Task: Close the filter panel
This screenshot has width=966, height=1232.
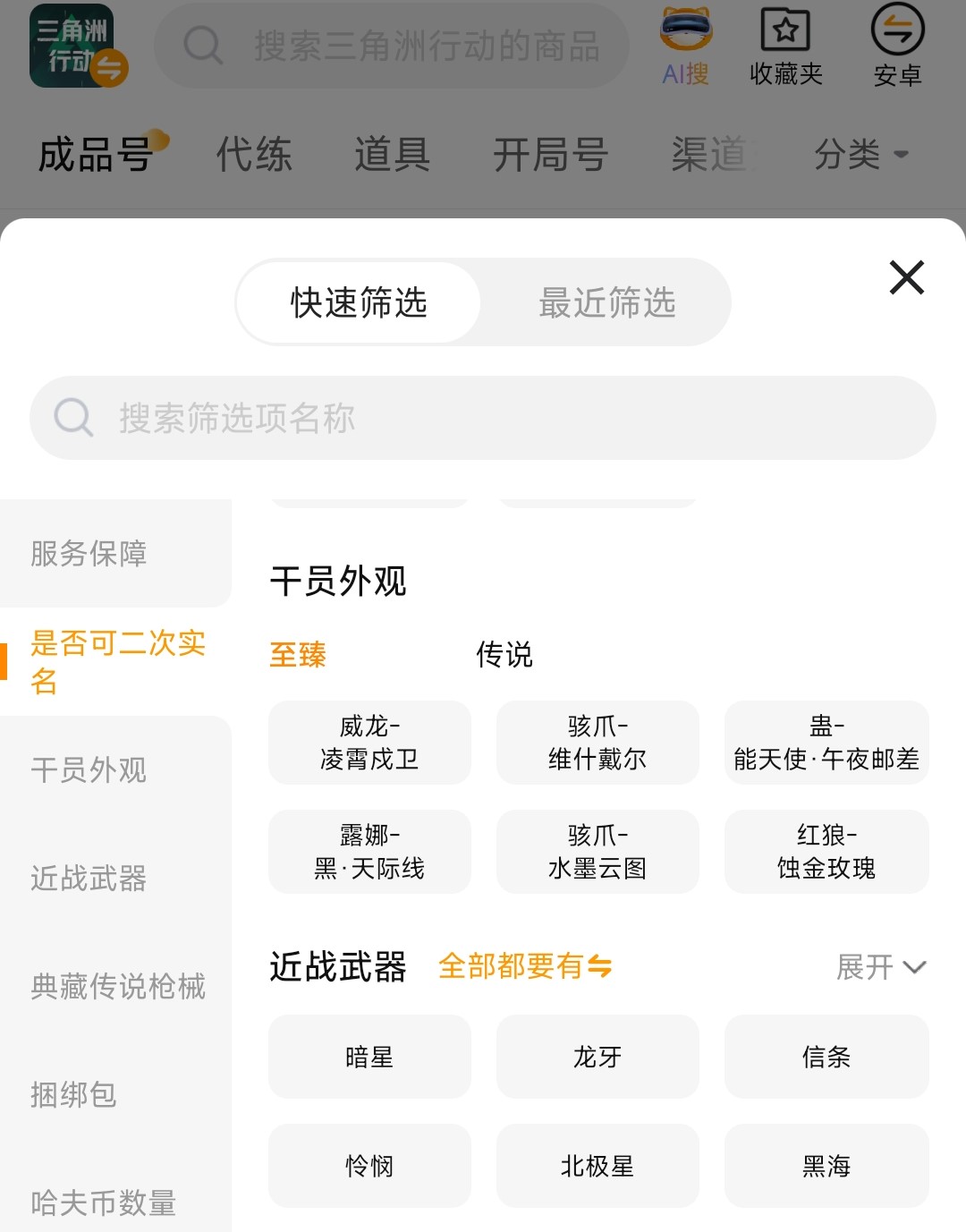Action: point(906,277)
